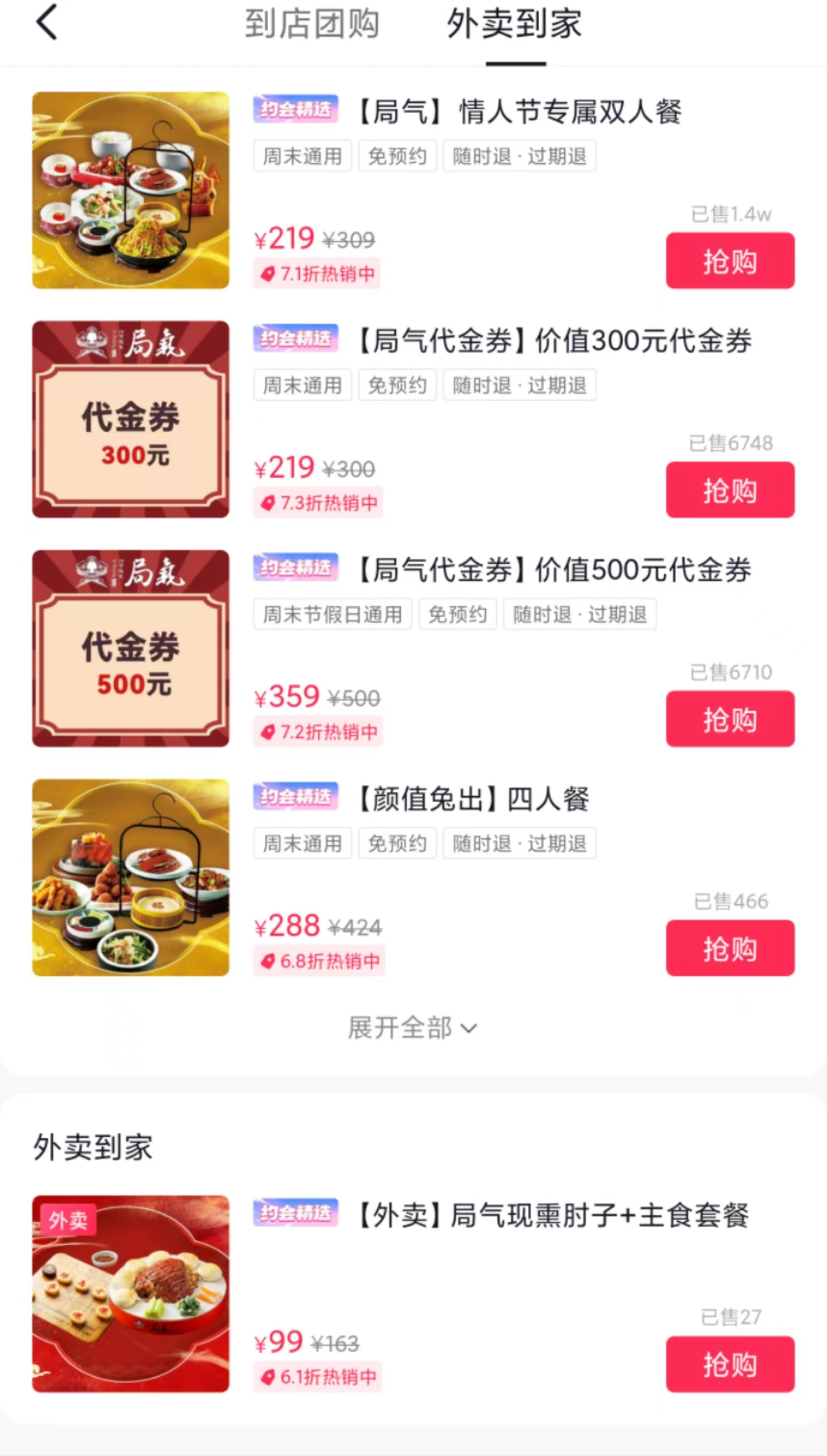Open the 情人节专属双人餐 deal

point(520,111)
